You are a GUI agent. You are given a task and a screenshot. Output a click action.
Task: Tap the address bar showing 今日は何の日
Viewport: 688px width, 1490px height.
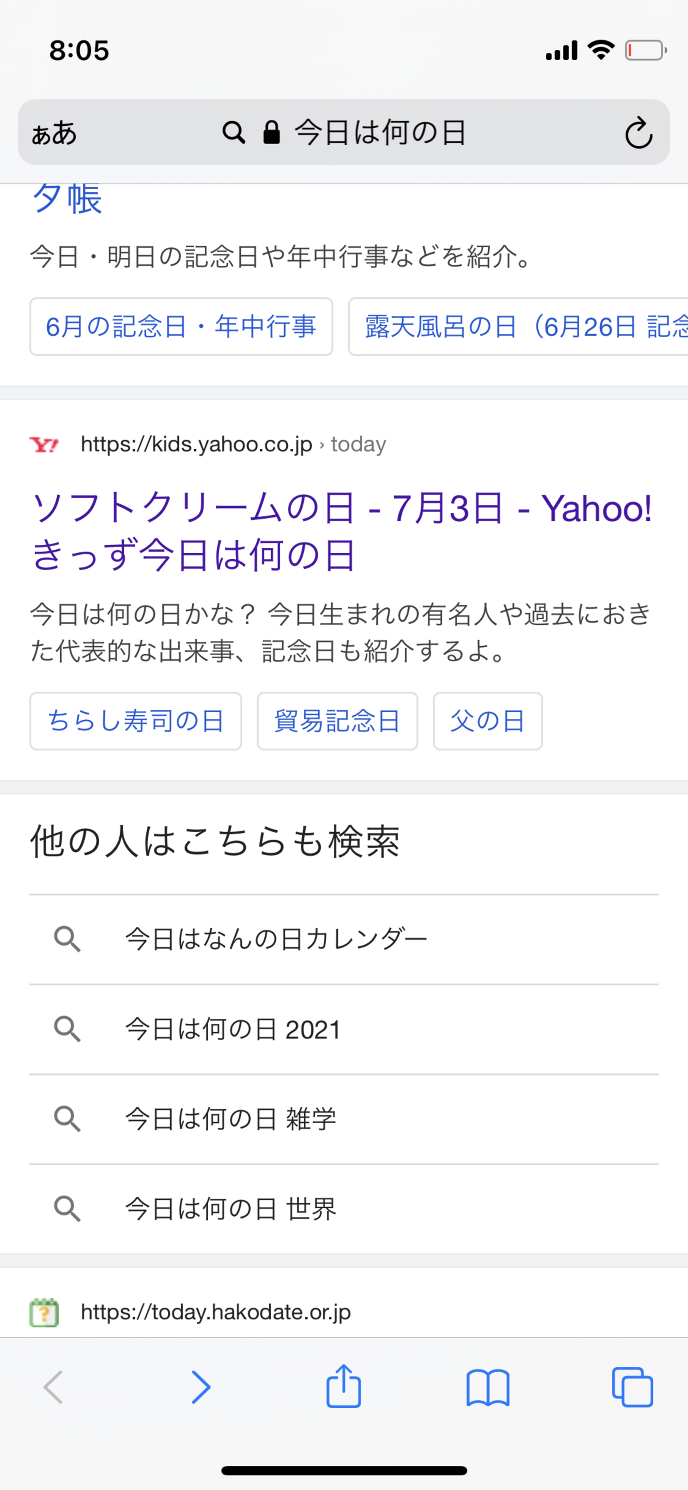click(380, 133)
